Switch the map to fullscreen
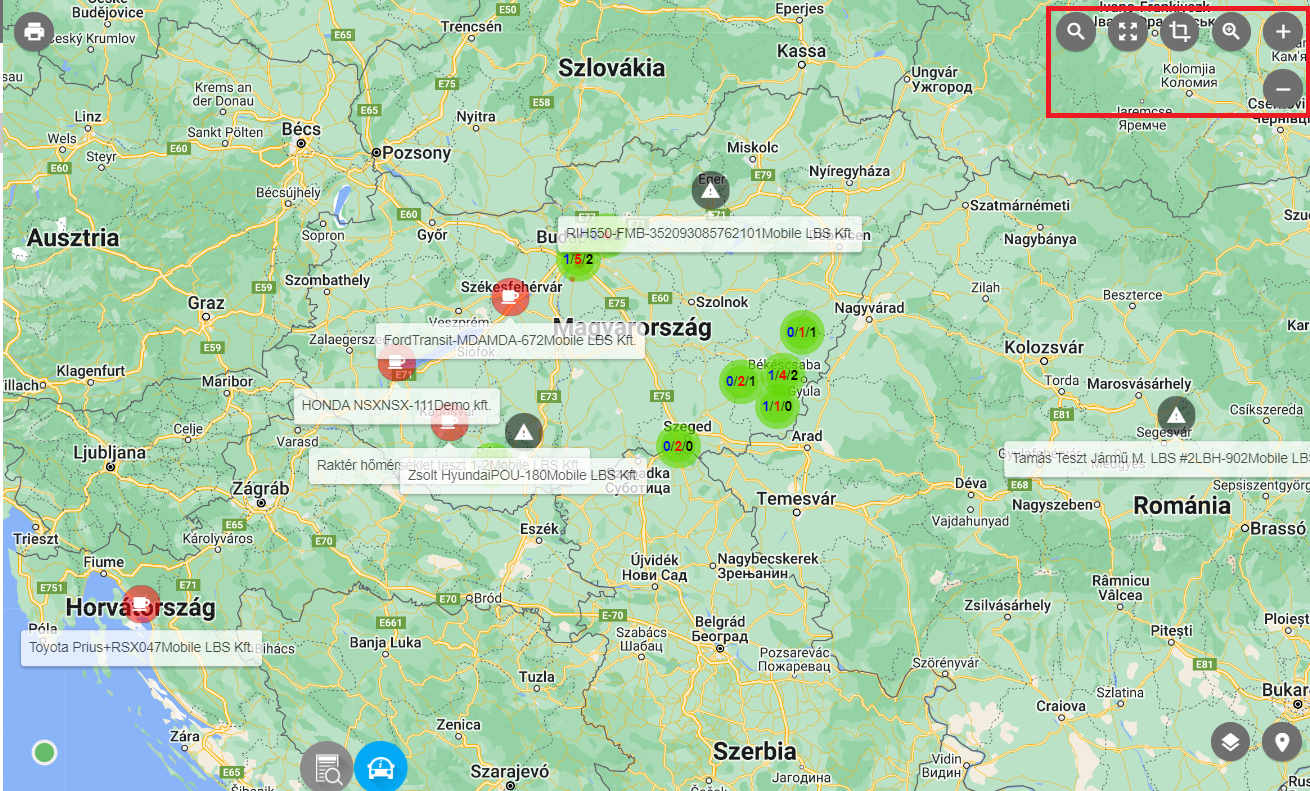 [x=1128, y=32]
